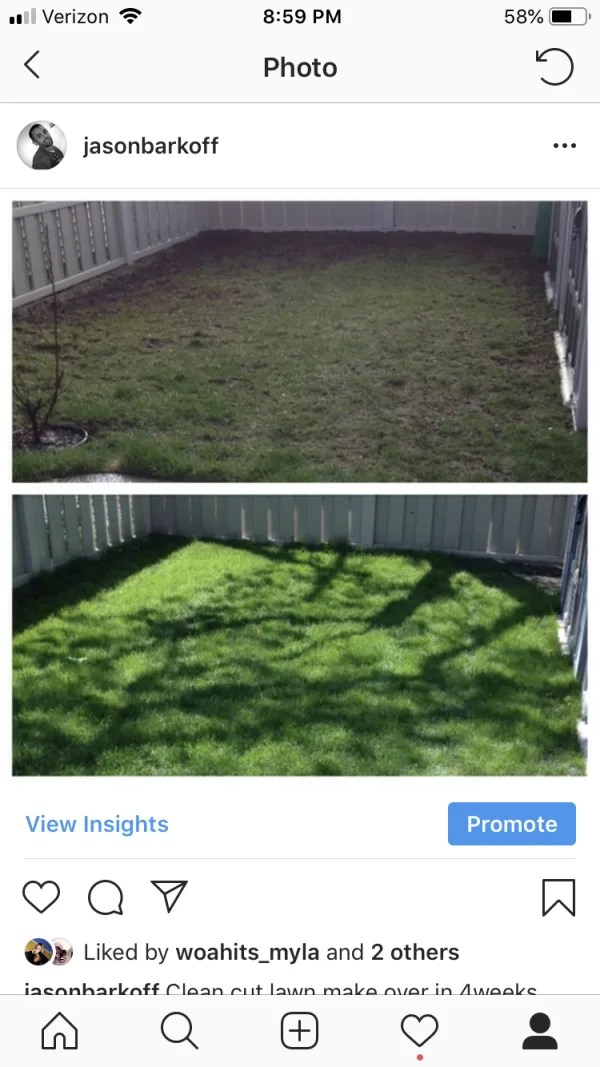
Task: Go back from the Photo screen
Action: [32, 66]
